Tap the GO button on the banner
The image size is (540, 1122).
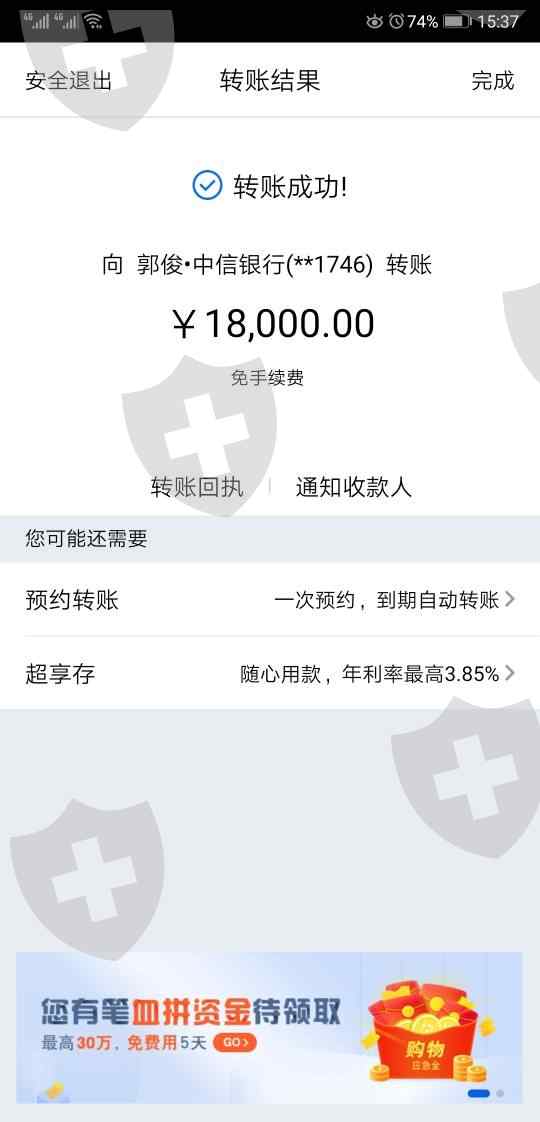[235, 1043]
